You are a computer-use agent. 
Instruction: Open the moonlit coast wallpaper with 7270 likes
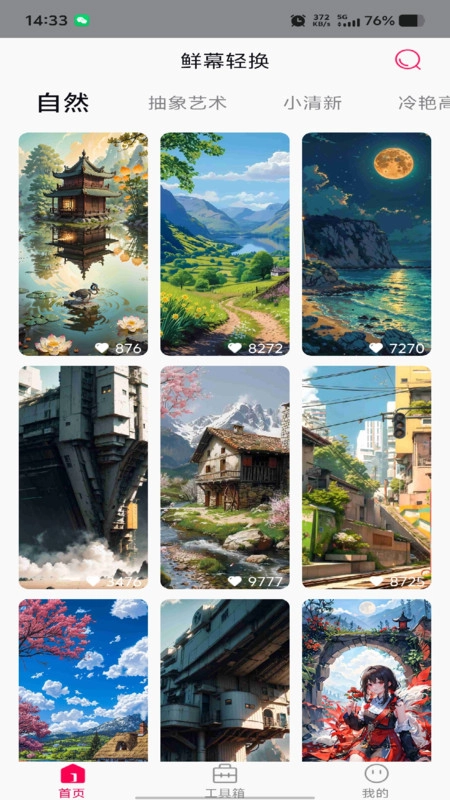click(x=366, y=244)
